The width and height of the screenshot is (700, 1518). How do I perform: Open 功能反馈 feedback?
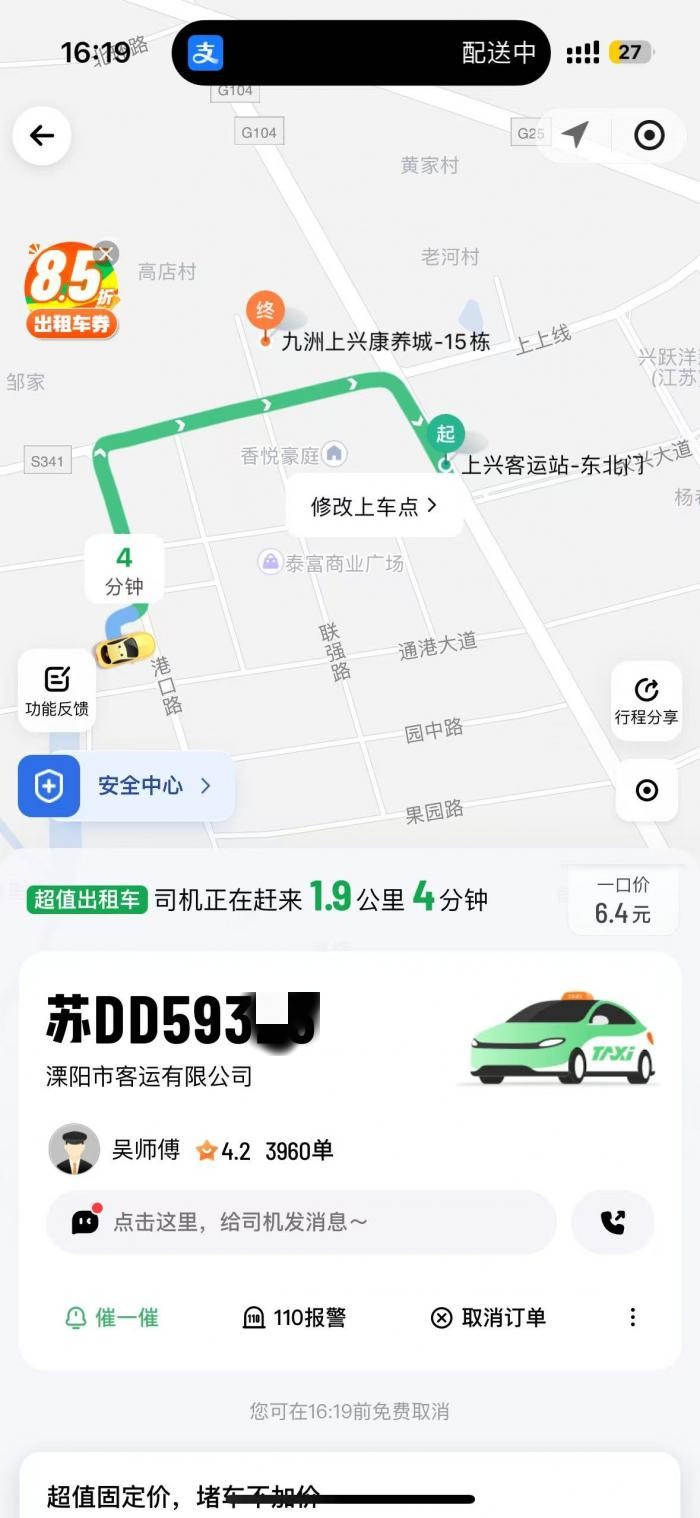[57, 691]
